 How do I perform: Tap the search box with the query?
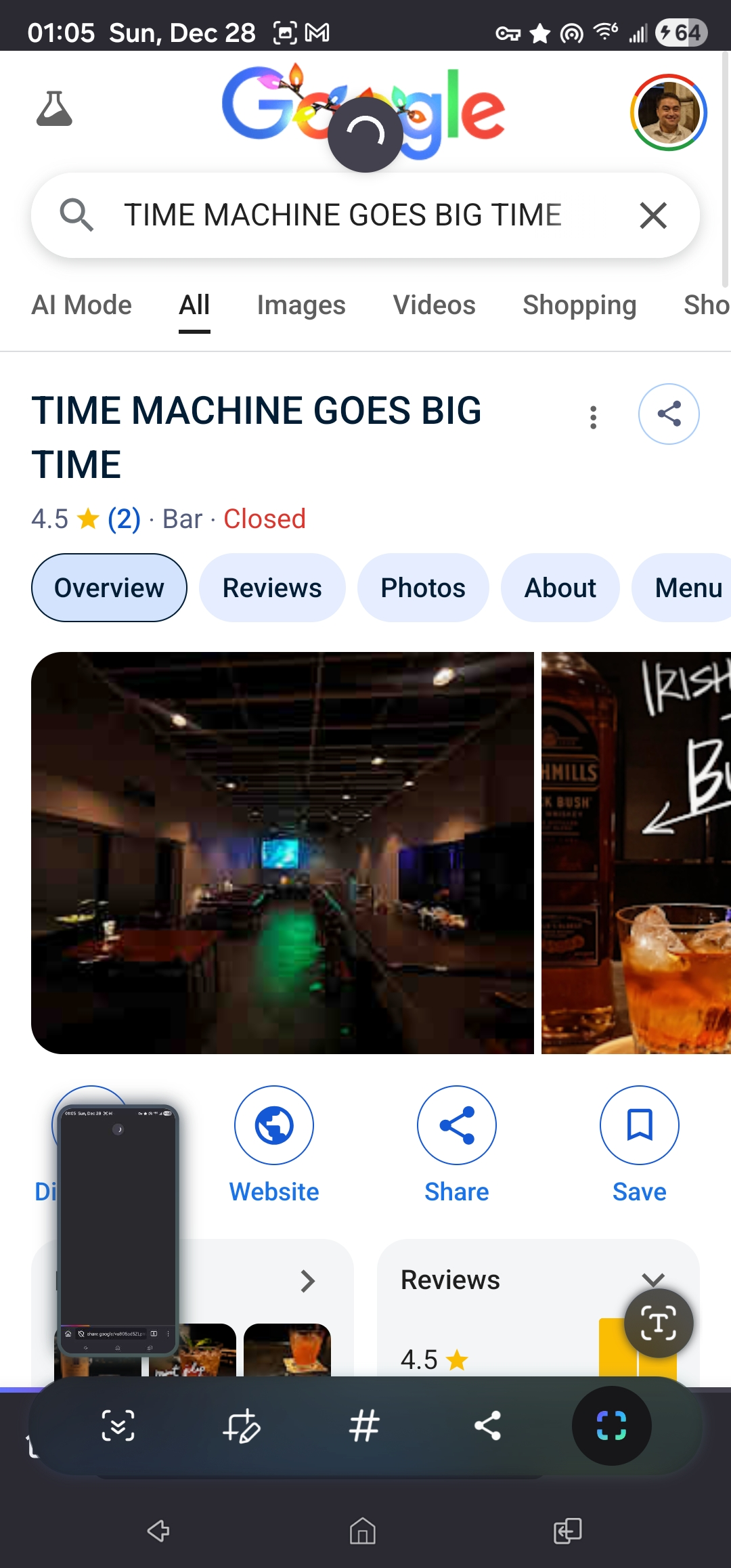tap(342, 215)
